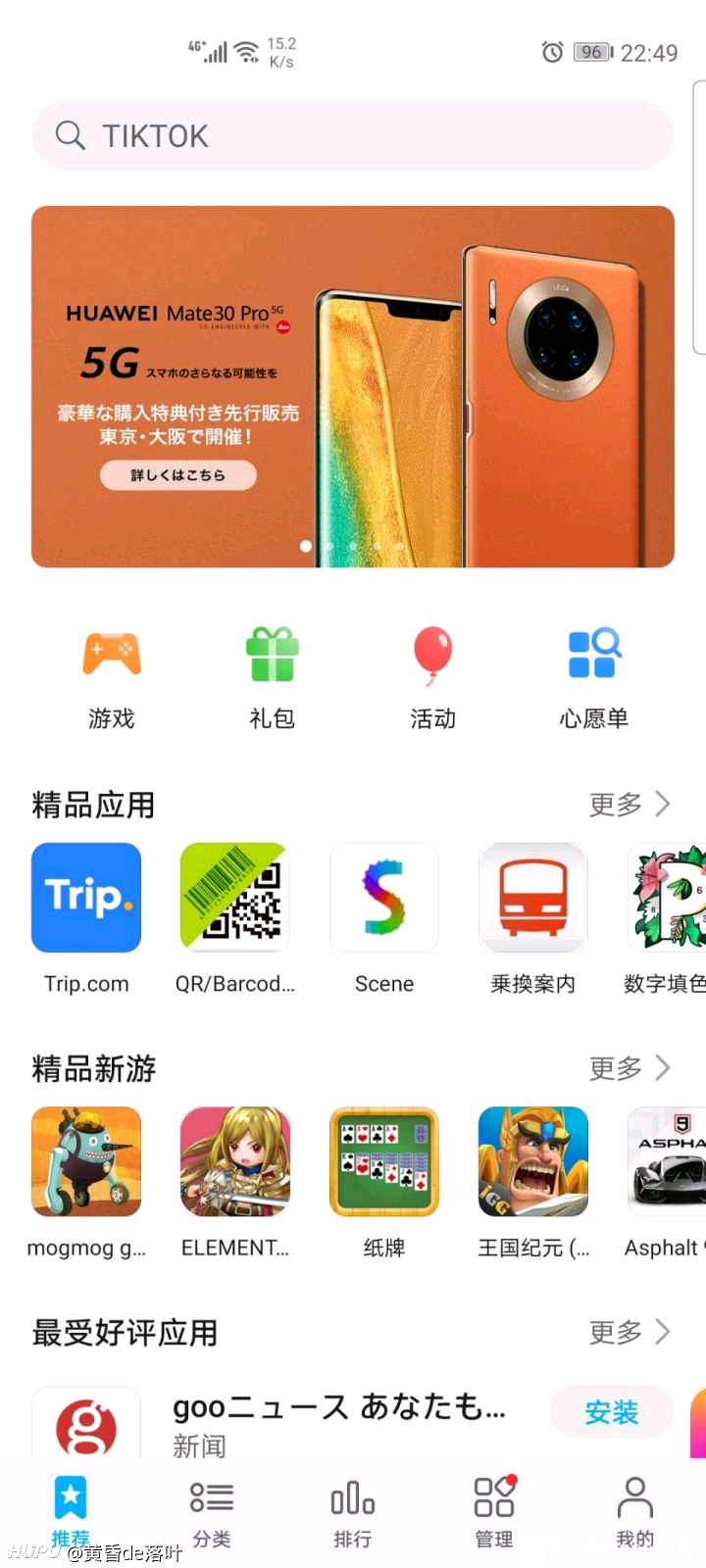Show more under 精品应用
The width and height of the screenshot is (706, 1568).
(x=630, y=805)
